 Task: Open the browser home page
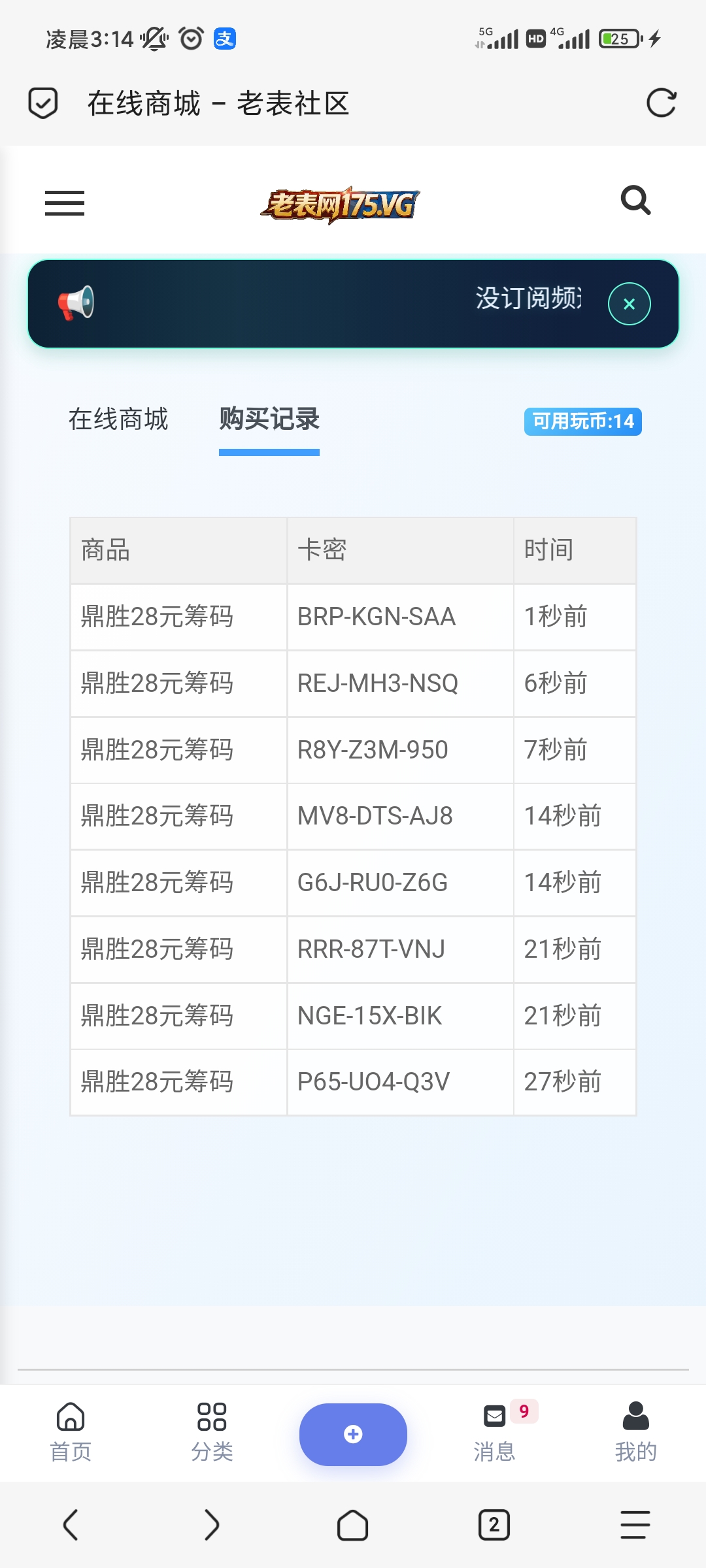click(353, 1525)
